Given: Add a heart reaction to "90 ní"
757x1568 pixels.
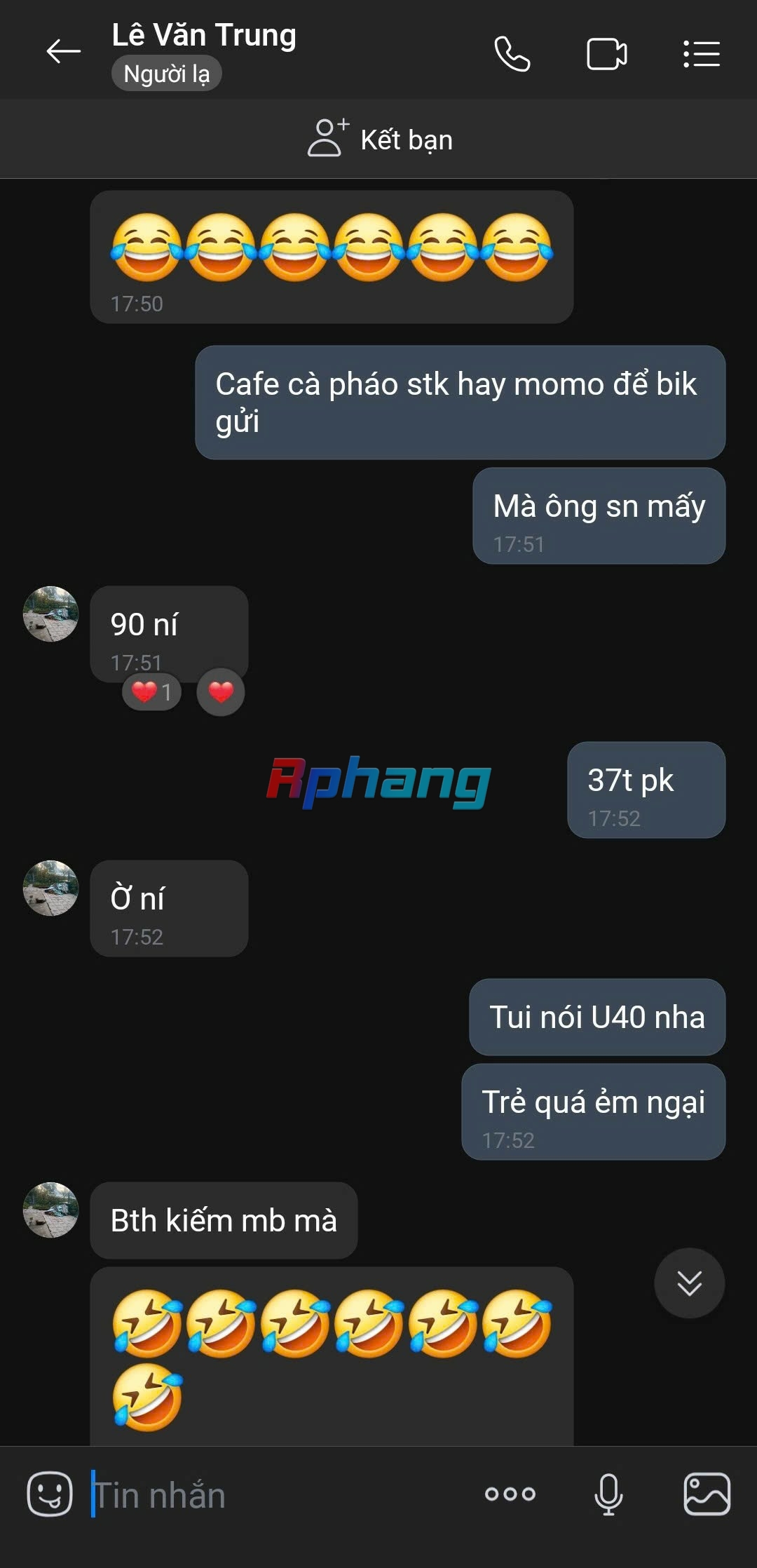Looking at the screenshot, I should tap(221, 692).
